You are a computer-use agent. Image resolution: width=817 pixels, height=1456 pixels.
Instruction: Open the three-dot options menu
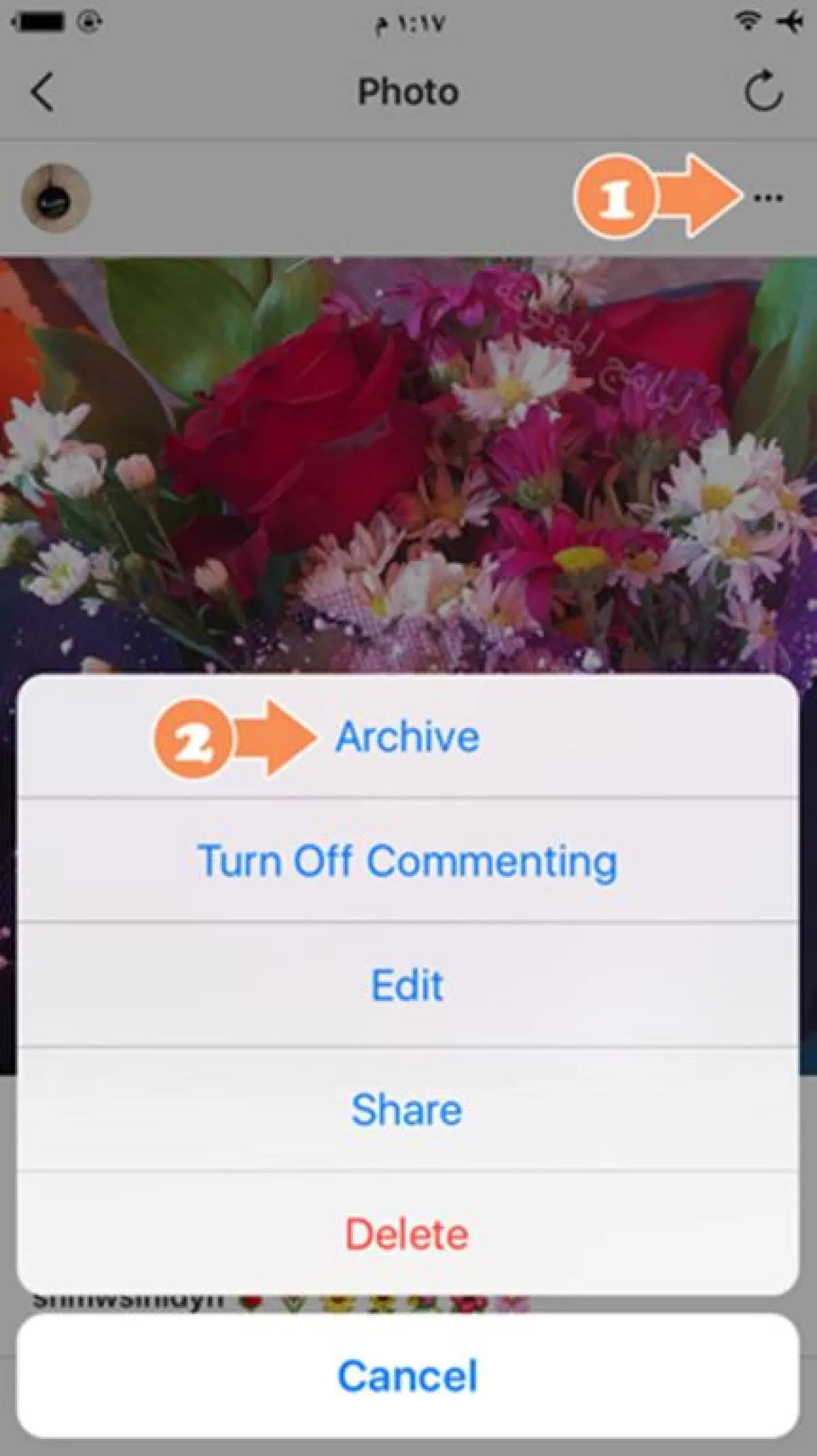[x=767, y=198]
